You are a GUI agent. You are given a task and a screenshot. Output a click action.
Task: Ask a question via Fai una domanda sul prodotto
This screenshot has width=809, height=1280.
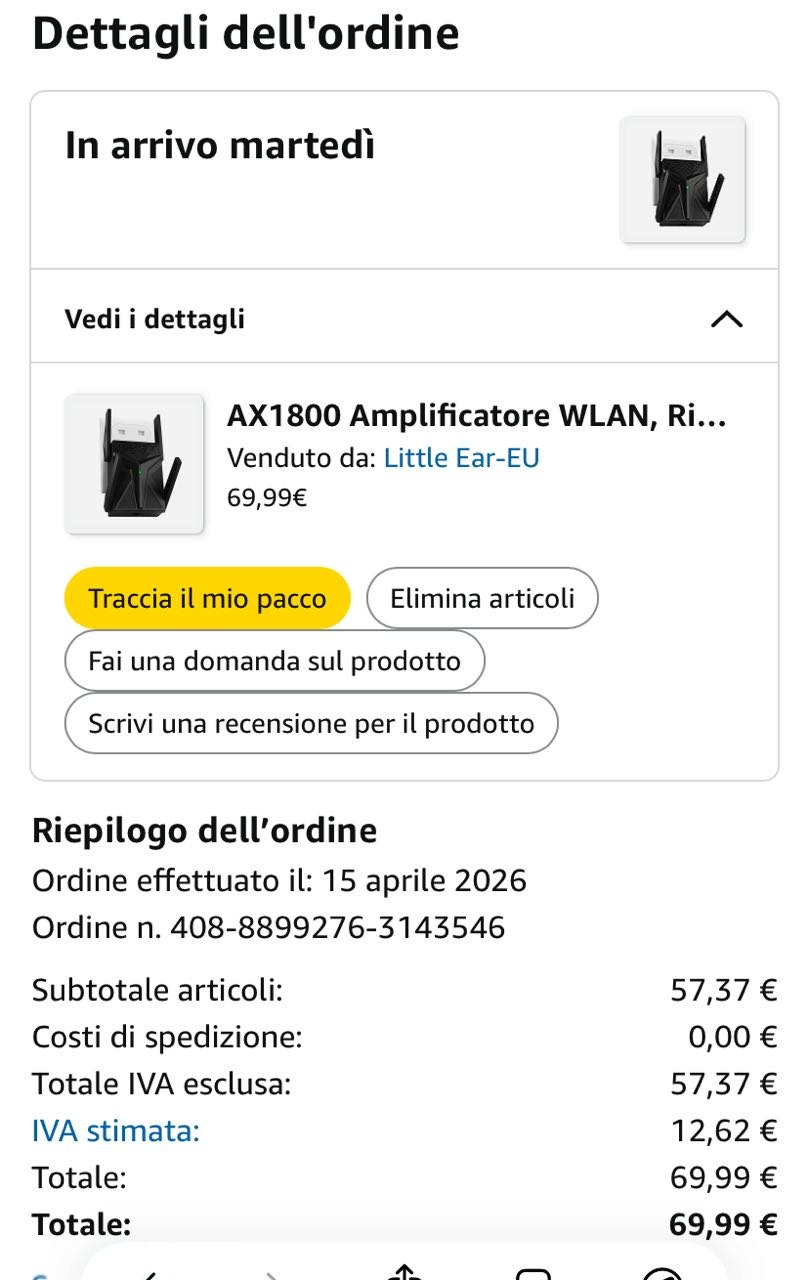pyautogui.click(x=274, y=661)
